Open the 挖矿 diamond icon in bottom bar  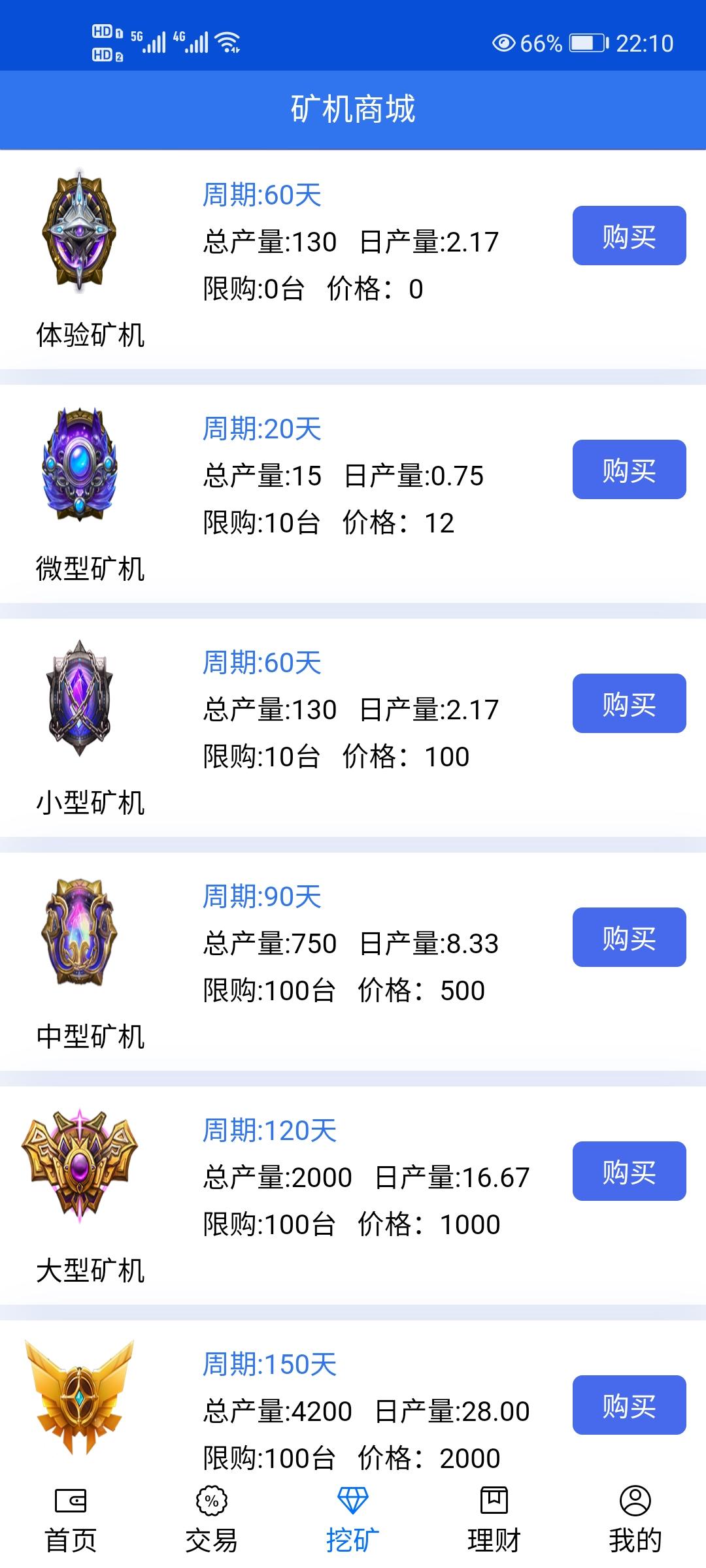[x=352, y=1499]
